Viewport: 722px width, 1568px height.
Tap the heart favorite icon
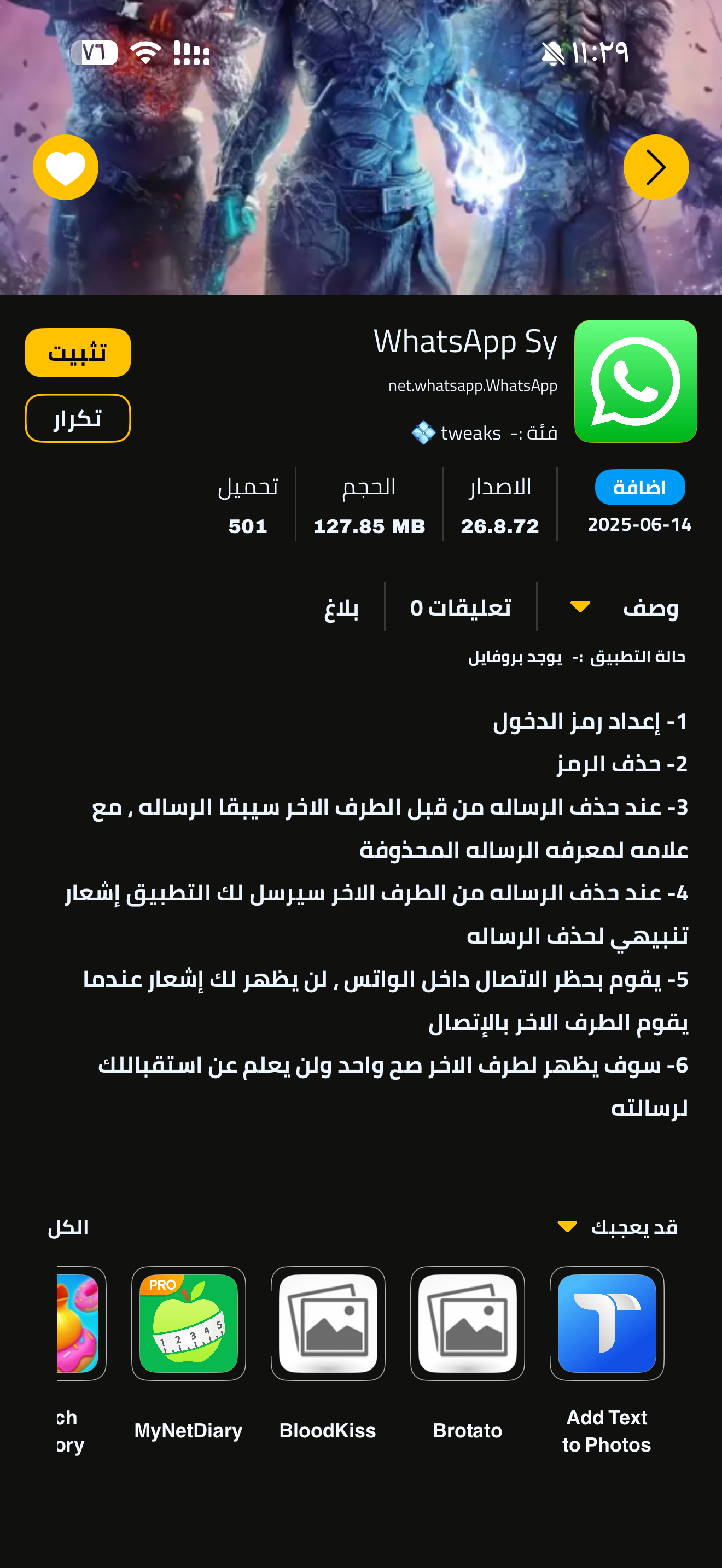65,167
